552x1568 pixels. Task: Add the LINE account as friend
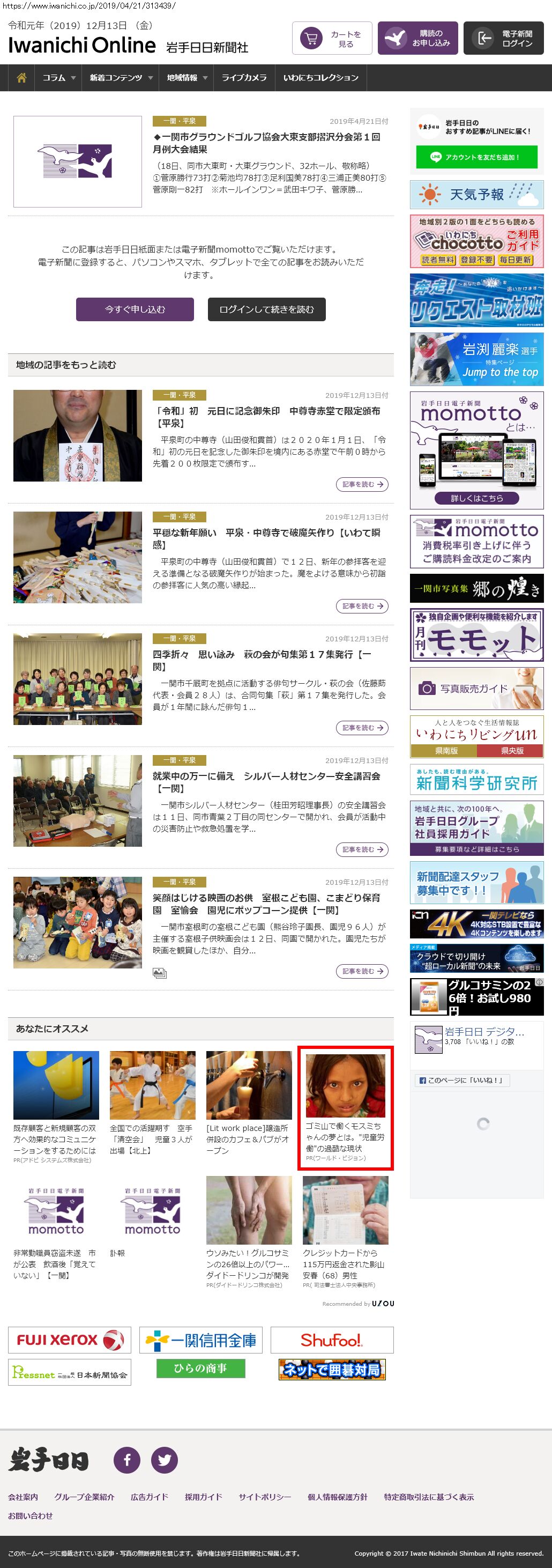point(476,157)
